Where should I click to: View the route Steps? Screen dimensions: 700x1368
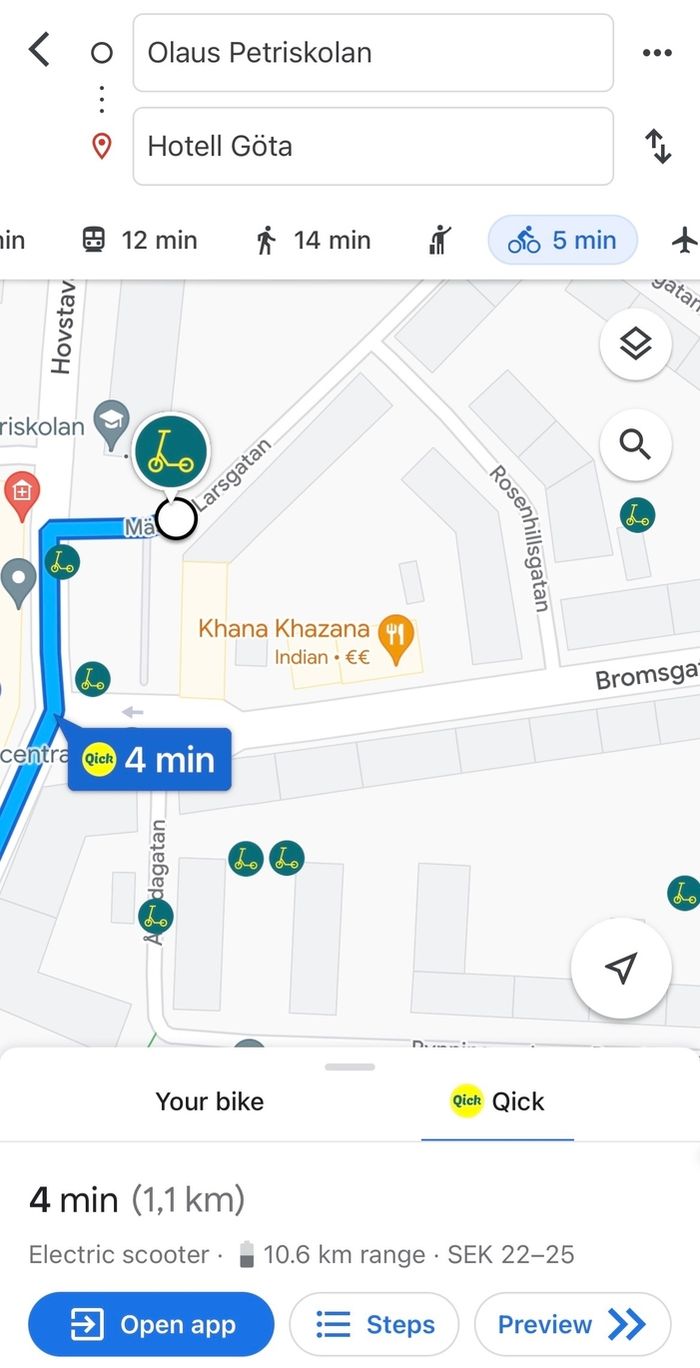[374, 1325]
